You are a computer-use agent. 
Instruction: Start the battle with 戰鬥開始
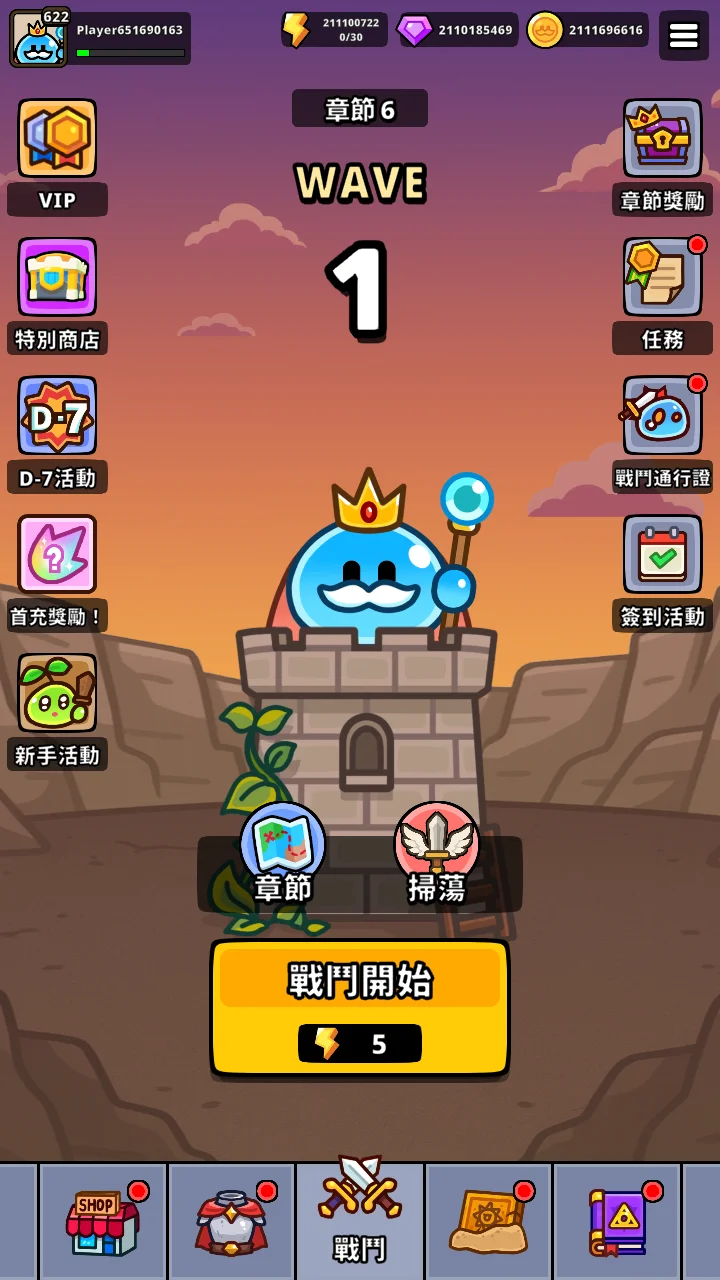[360, 1007]
